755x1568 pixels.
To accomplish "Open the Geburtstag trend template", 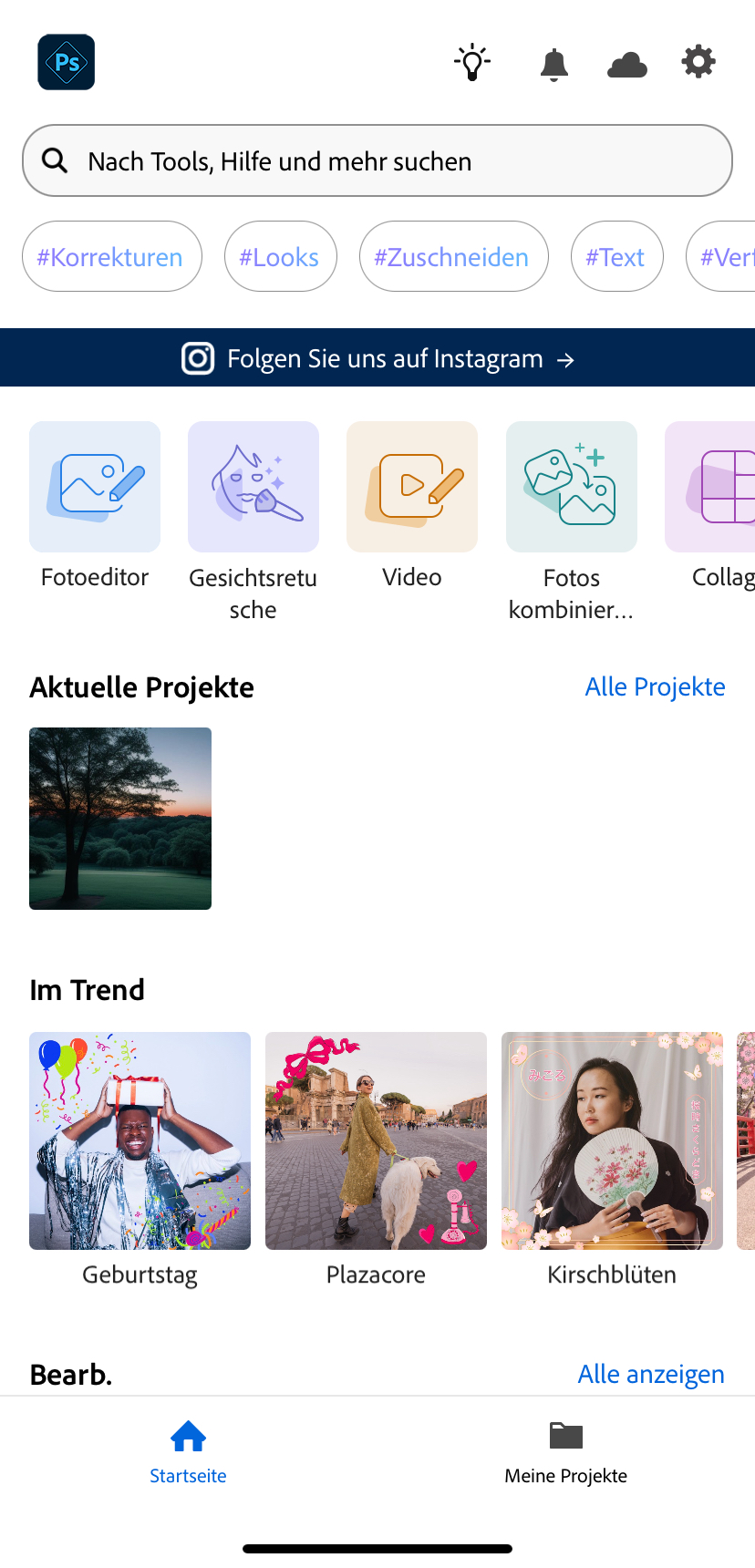I will (x=140, y=1141).
